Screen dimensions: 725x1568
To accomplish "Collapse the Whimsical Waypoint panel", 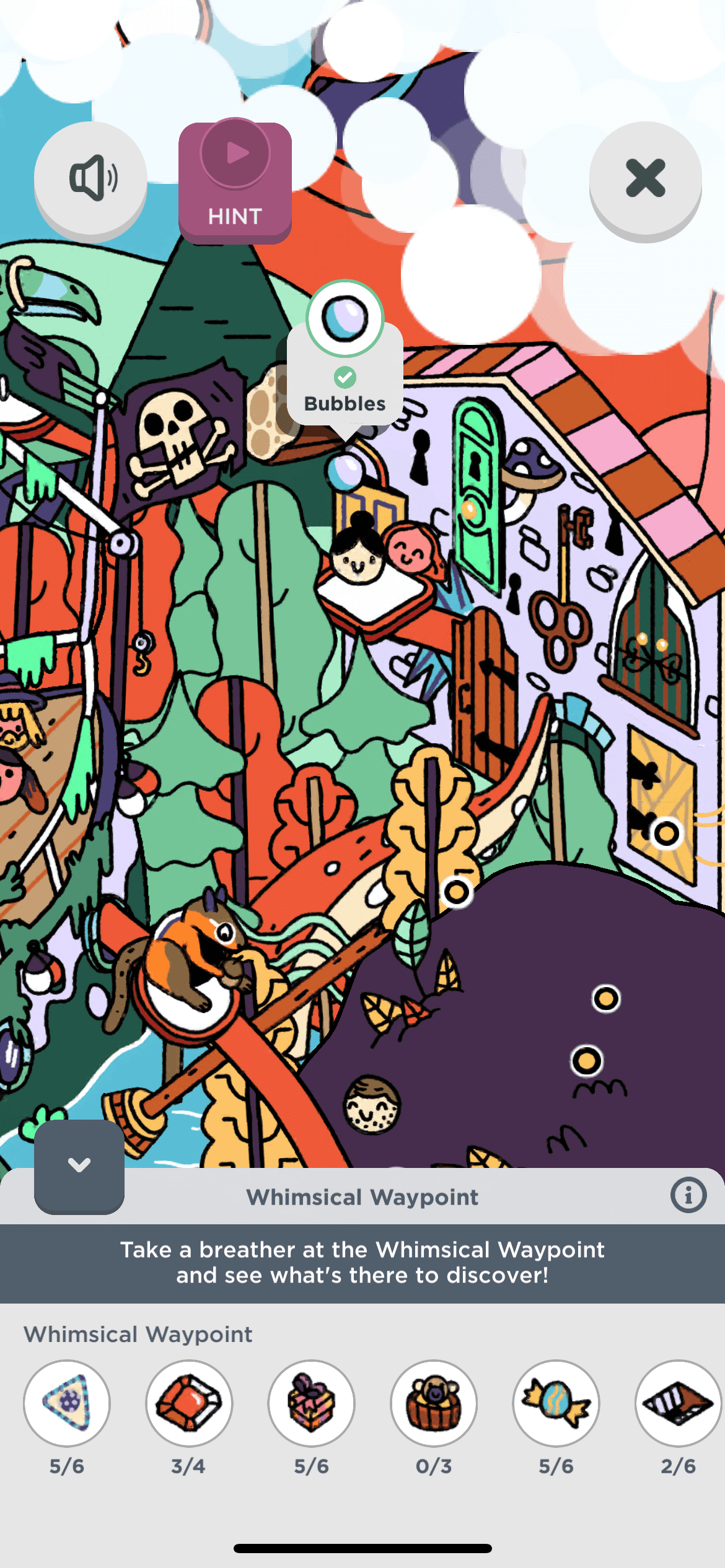I will click(79, 1165).
